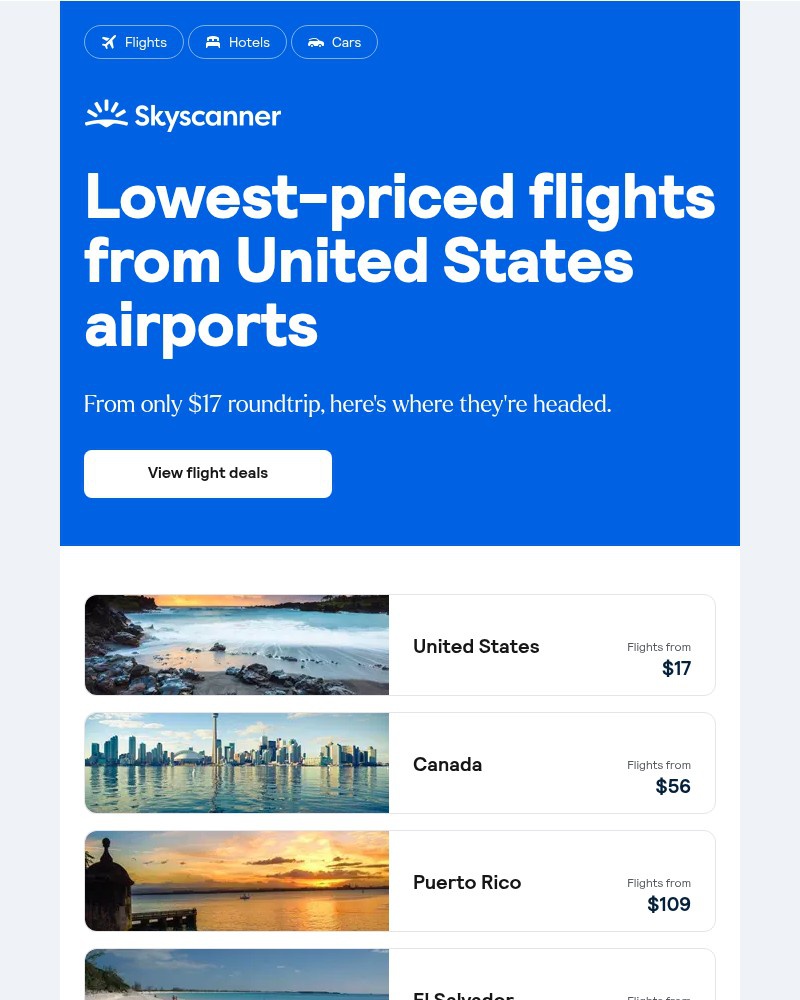800x1000 pixels.
Task: Open the United States flight deals card
Action: coord(476,646)
